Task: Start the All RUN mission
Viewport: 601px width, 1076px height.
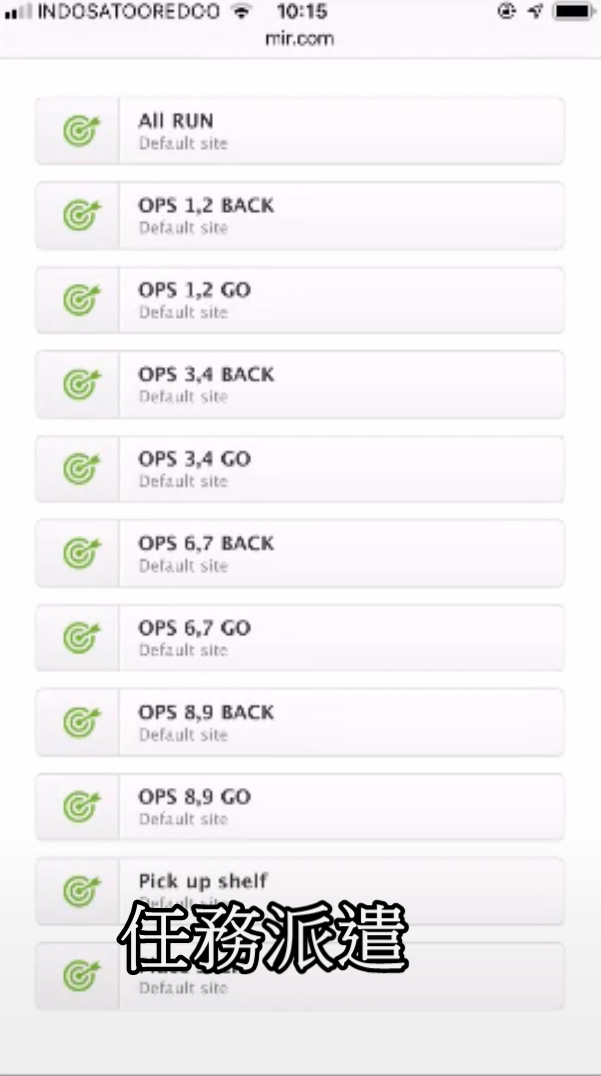Action: (x=300, y=131)
